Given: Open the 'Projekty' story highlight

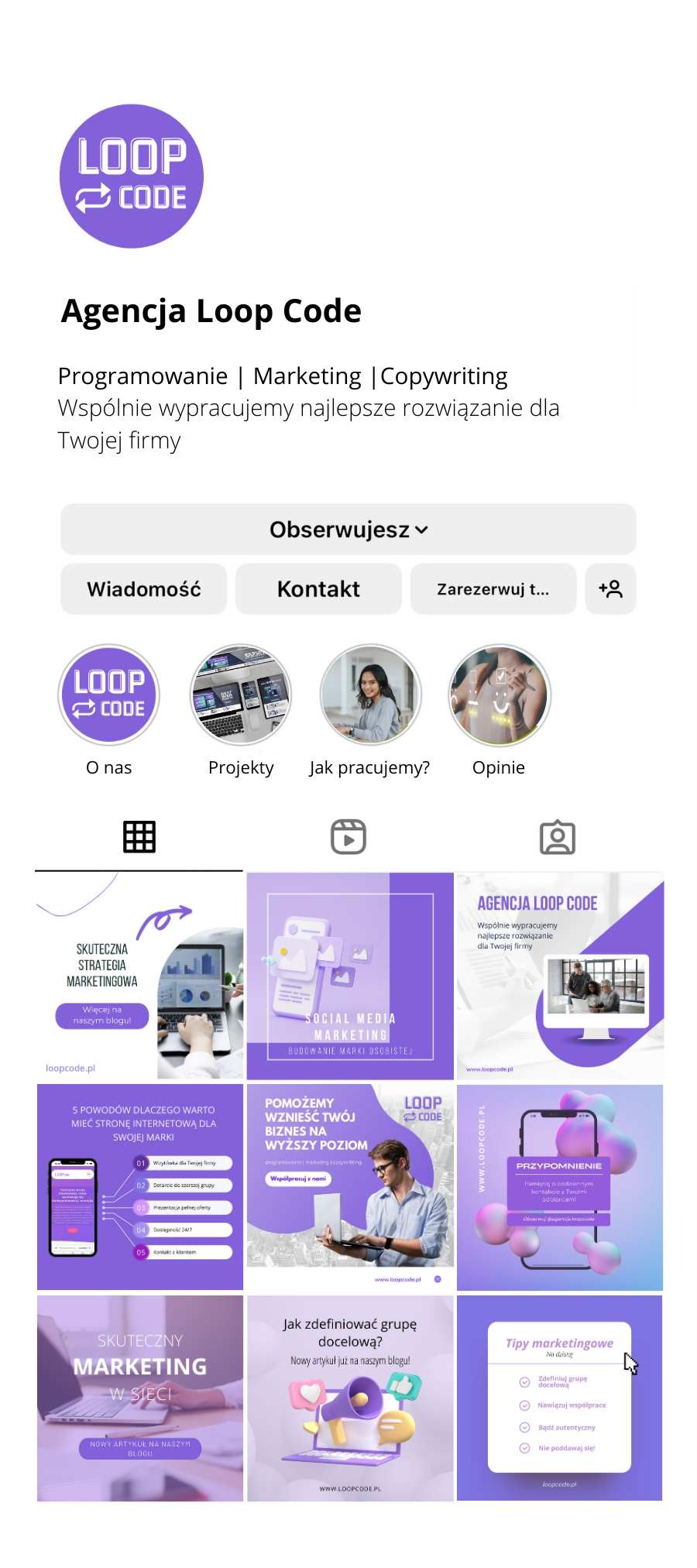Looking at the screenshot, I should 239,695.
